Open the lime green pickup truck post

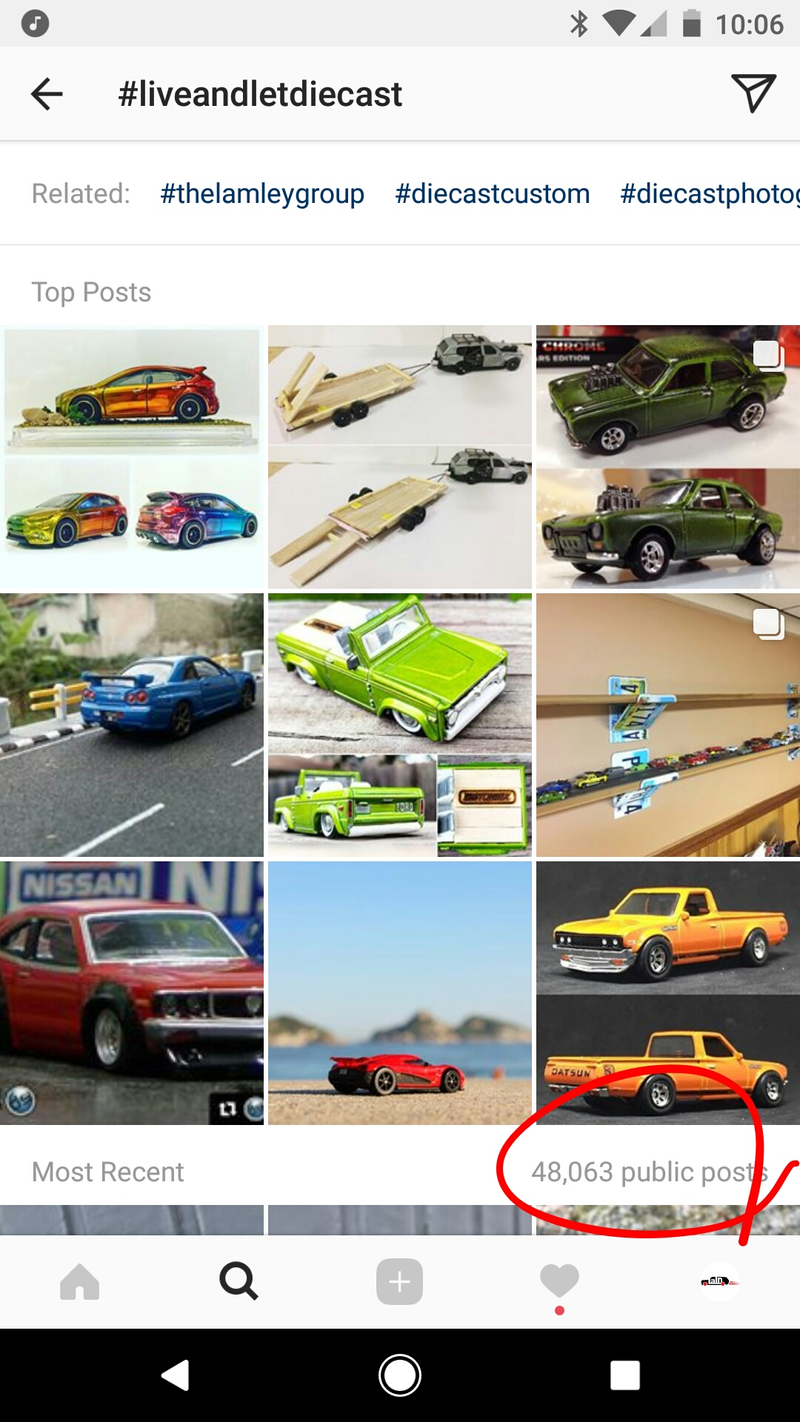(x=400, y=725)
